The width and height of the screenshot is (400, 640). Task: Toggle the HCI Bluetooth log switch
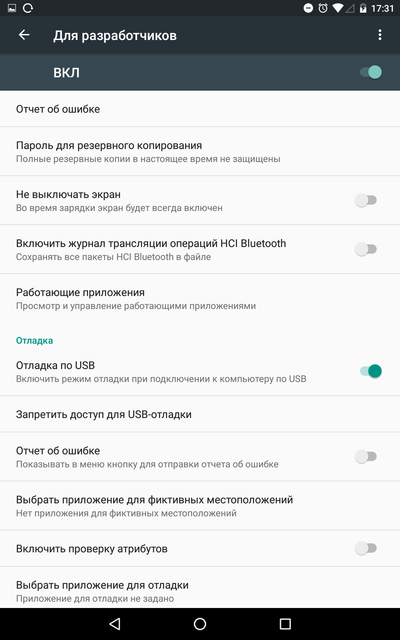(366, 249)
